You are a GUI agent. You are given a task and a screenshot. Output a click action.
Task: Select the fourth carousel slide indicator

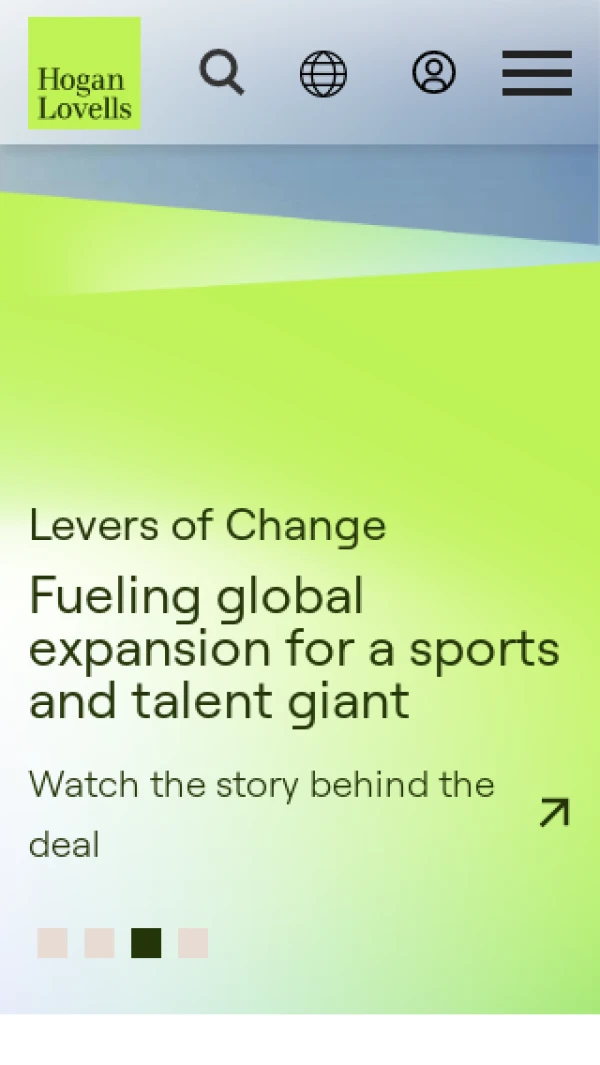193,943
